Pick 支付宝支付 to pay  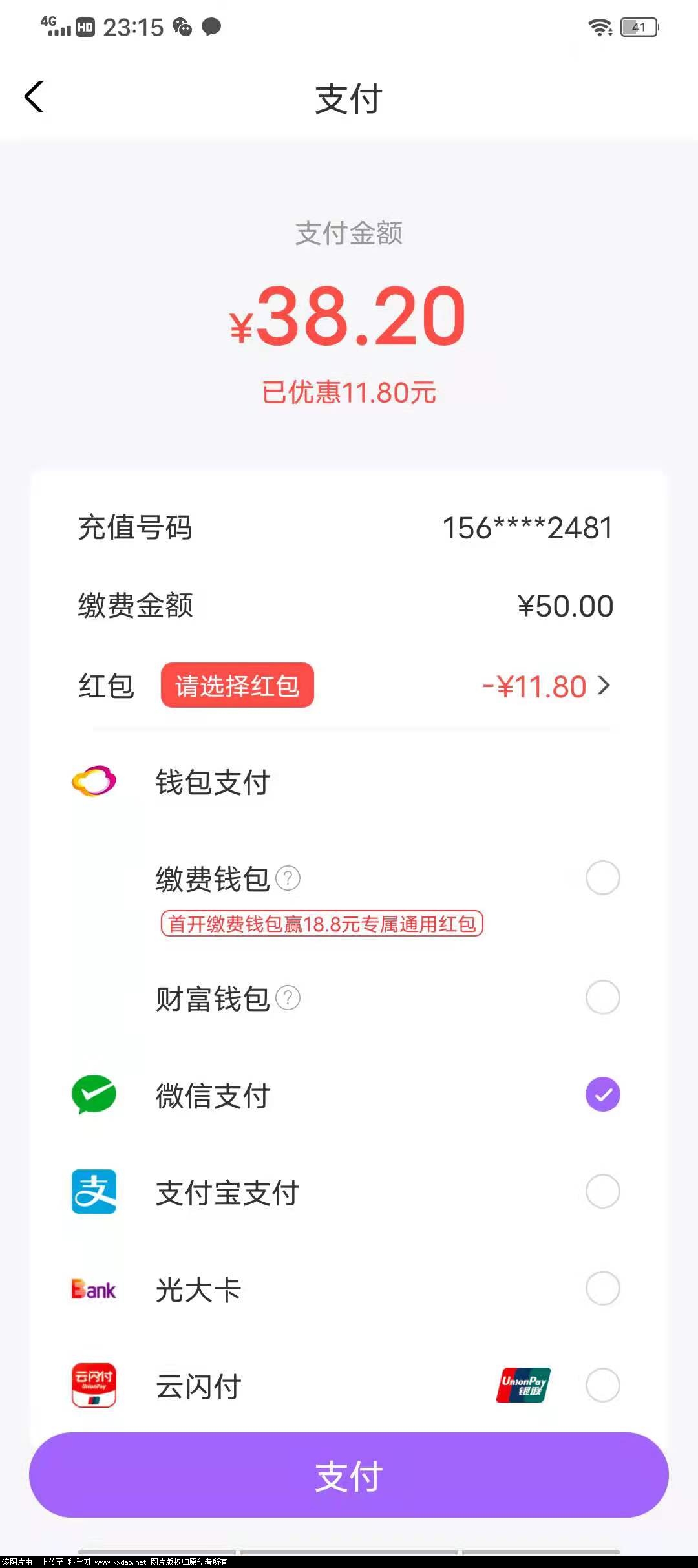click(602, 1191)
